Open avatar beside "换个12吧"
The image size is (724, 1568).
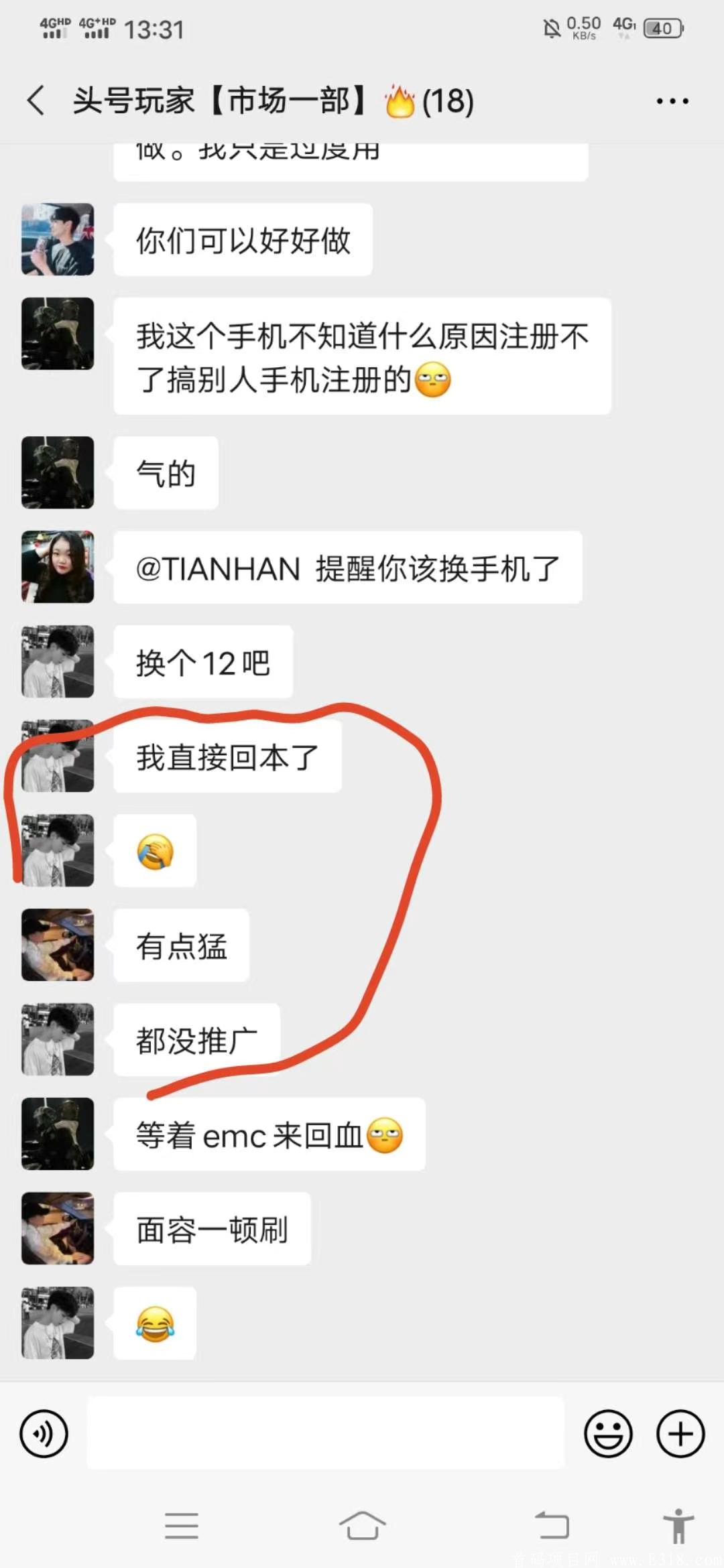click(x=58, y=661)
